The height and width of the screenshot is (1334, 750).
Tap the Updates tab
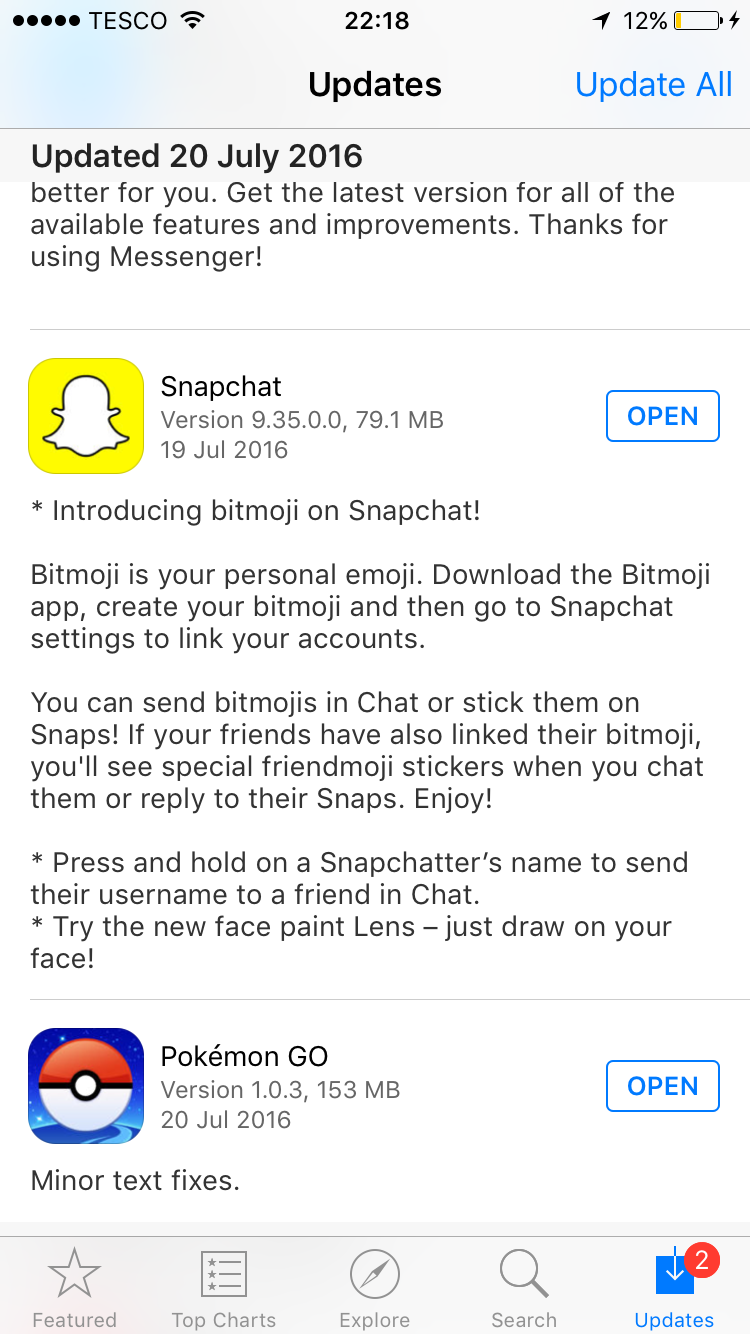pos(675,1288)
